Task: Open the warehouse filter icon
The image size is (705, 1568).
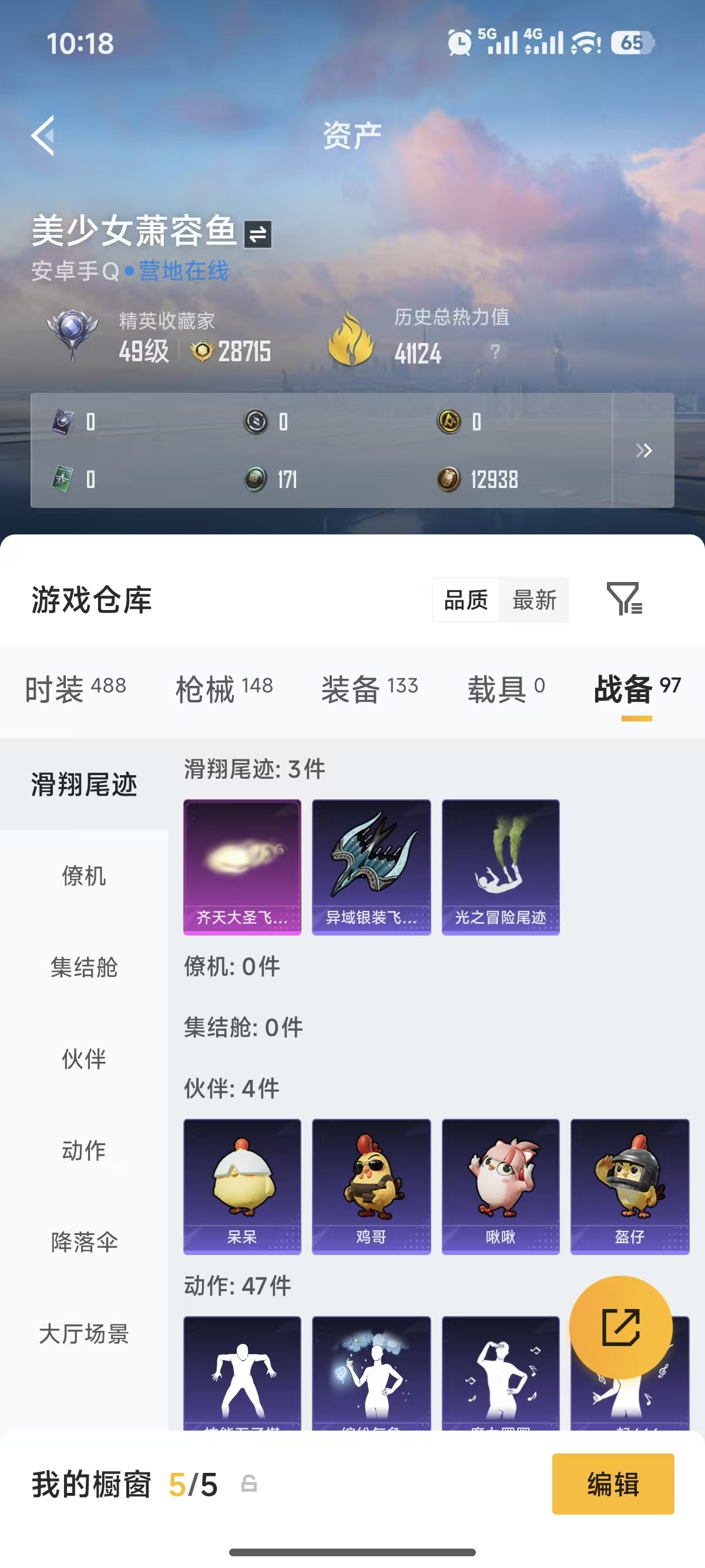Action: pyautogui.click(x=623, y=599)
